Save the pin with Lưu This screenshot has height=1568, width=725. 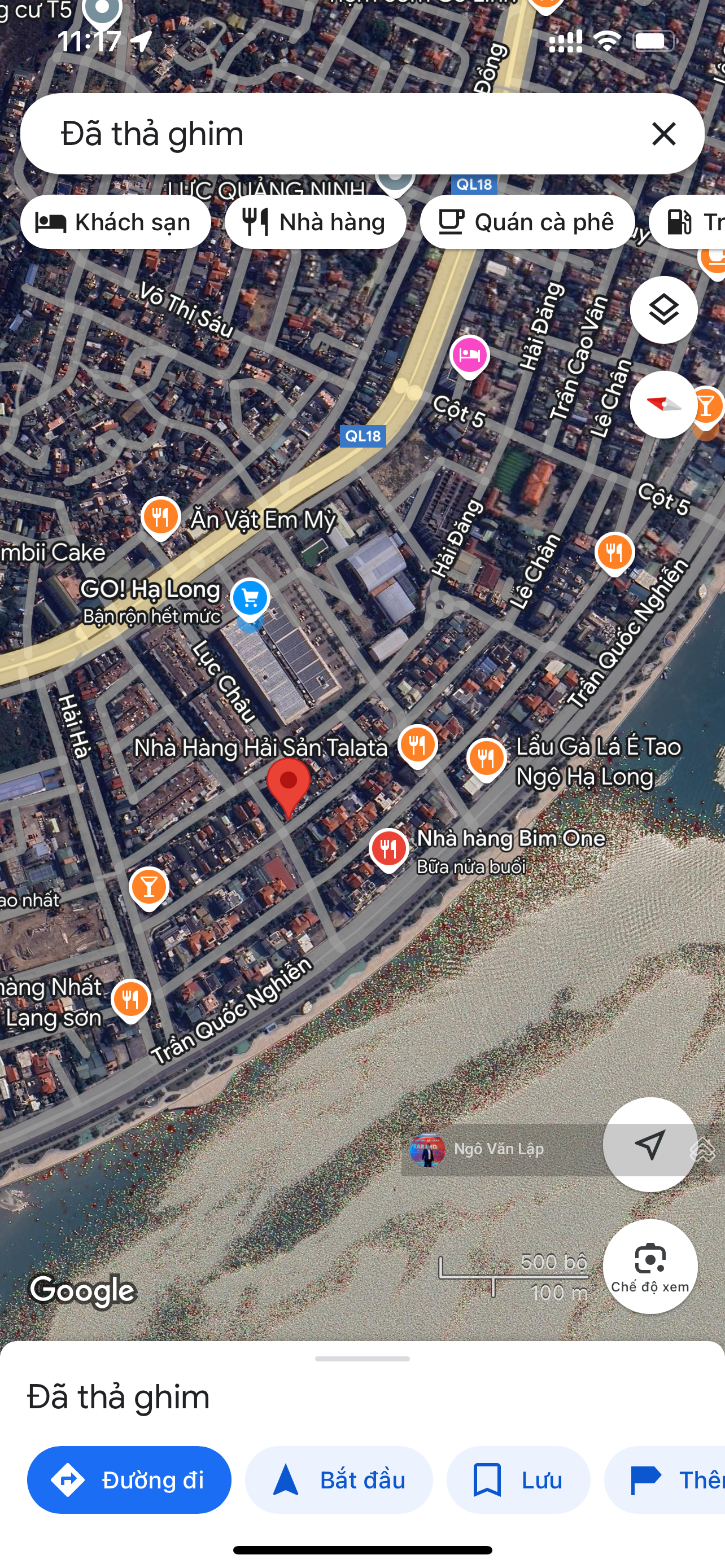click(518, 1480)
